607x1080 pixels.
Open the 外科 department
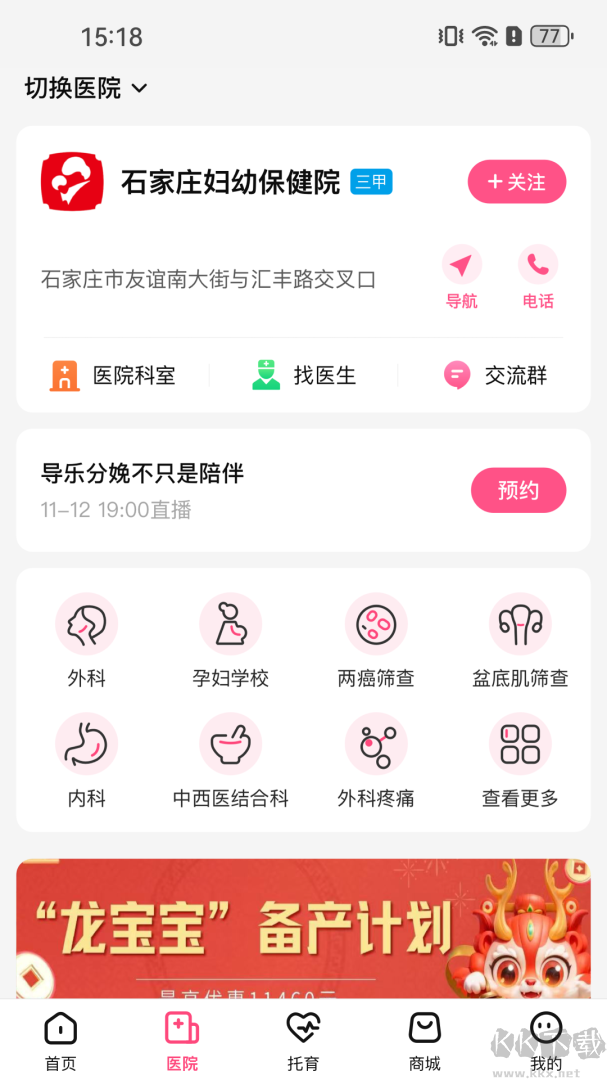[87, 640]
